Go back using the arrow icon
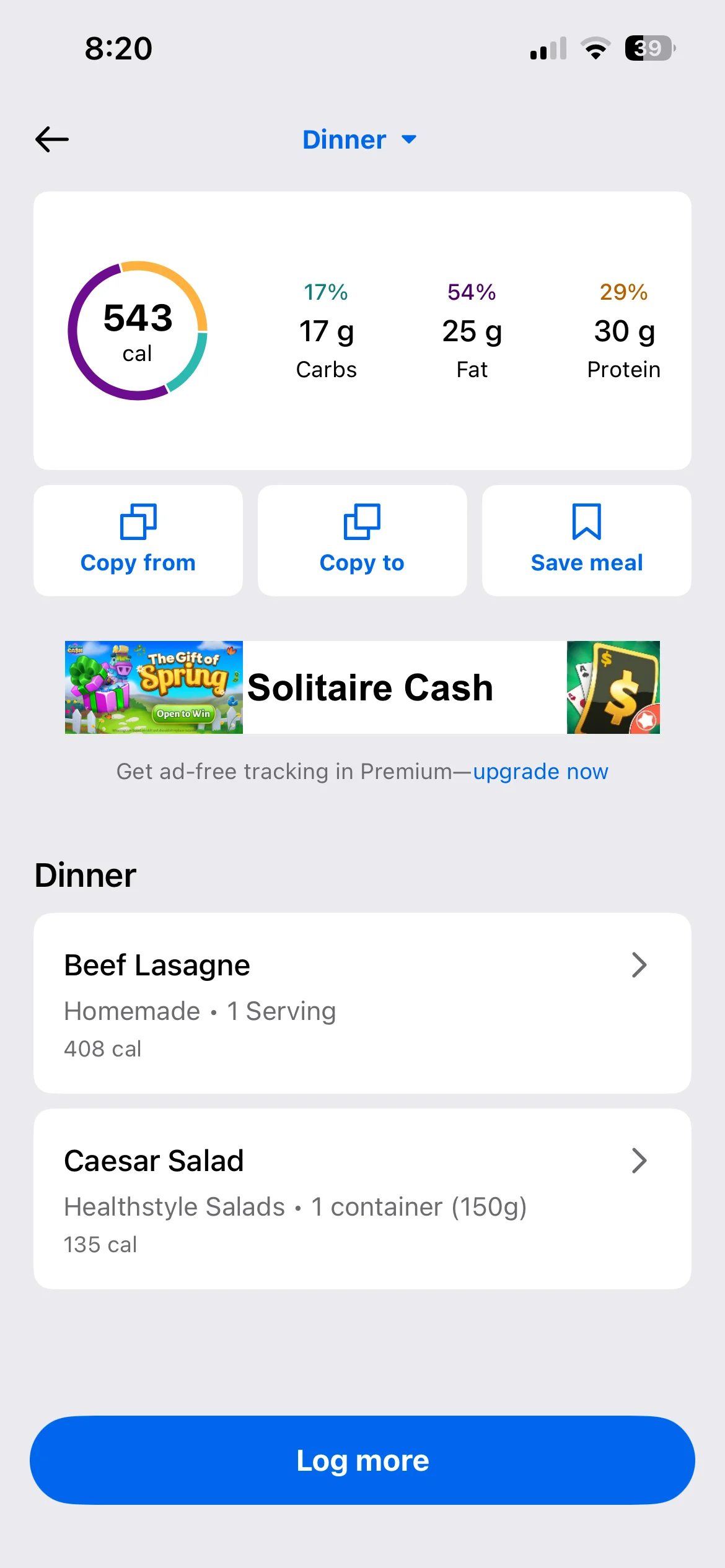 click(x=52, y=139)
